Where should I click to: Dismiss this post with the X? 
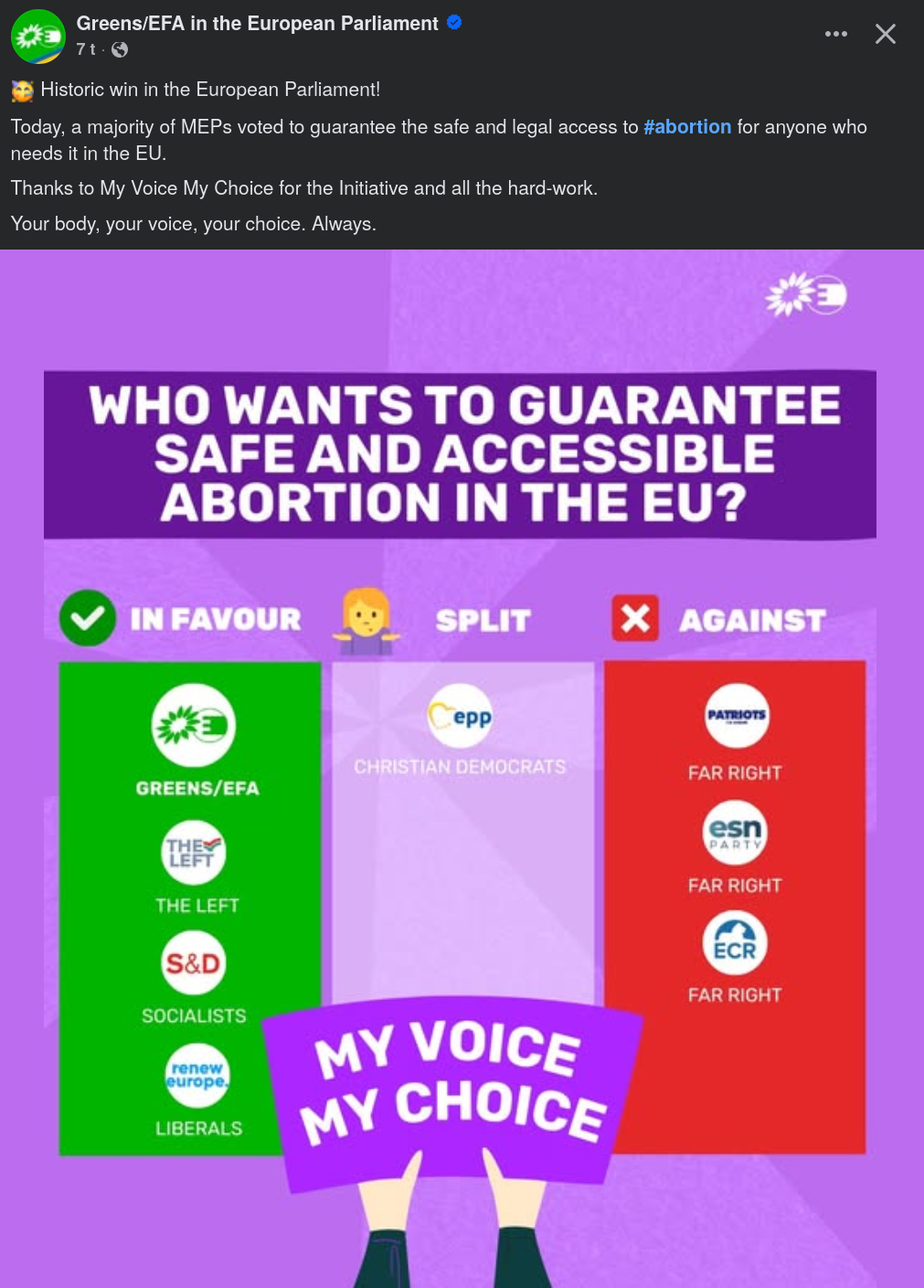click(885, 34)
